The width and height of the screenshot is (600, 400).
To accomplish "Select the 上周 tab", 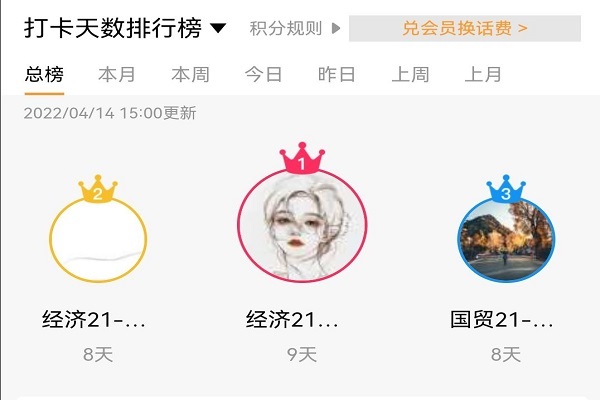I will 410,74.
